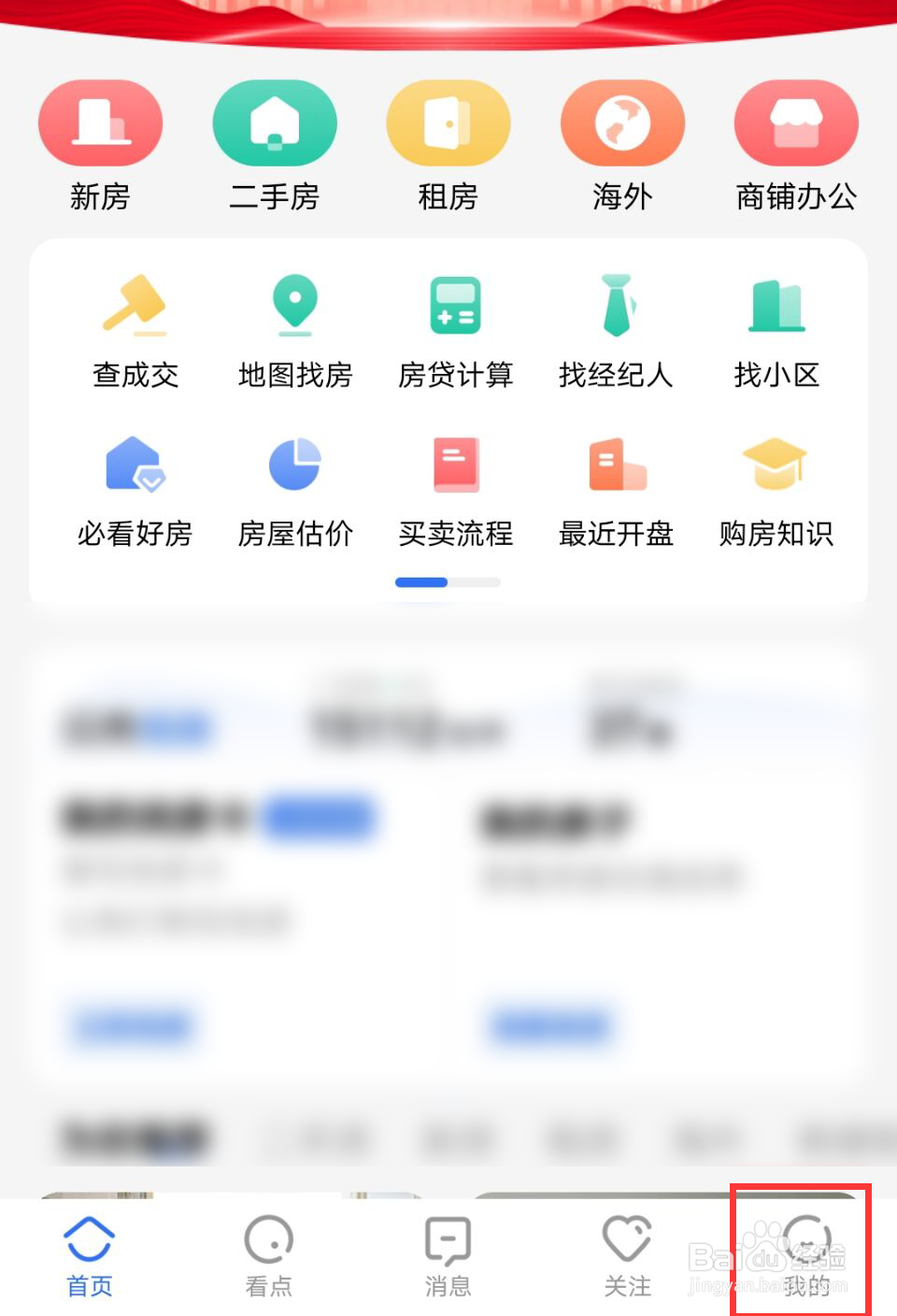Click the 海外 (Overseas) globe icon
Screen dimensions: 897x1316
(621, 145)
